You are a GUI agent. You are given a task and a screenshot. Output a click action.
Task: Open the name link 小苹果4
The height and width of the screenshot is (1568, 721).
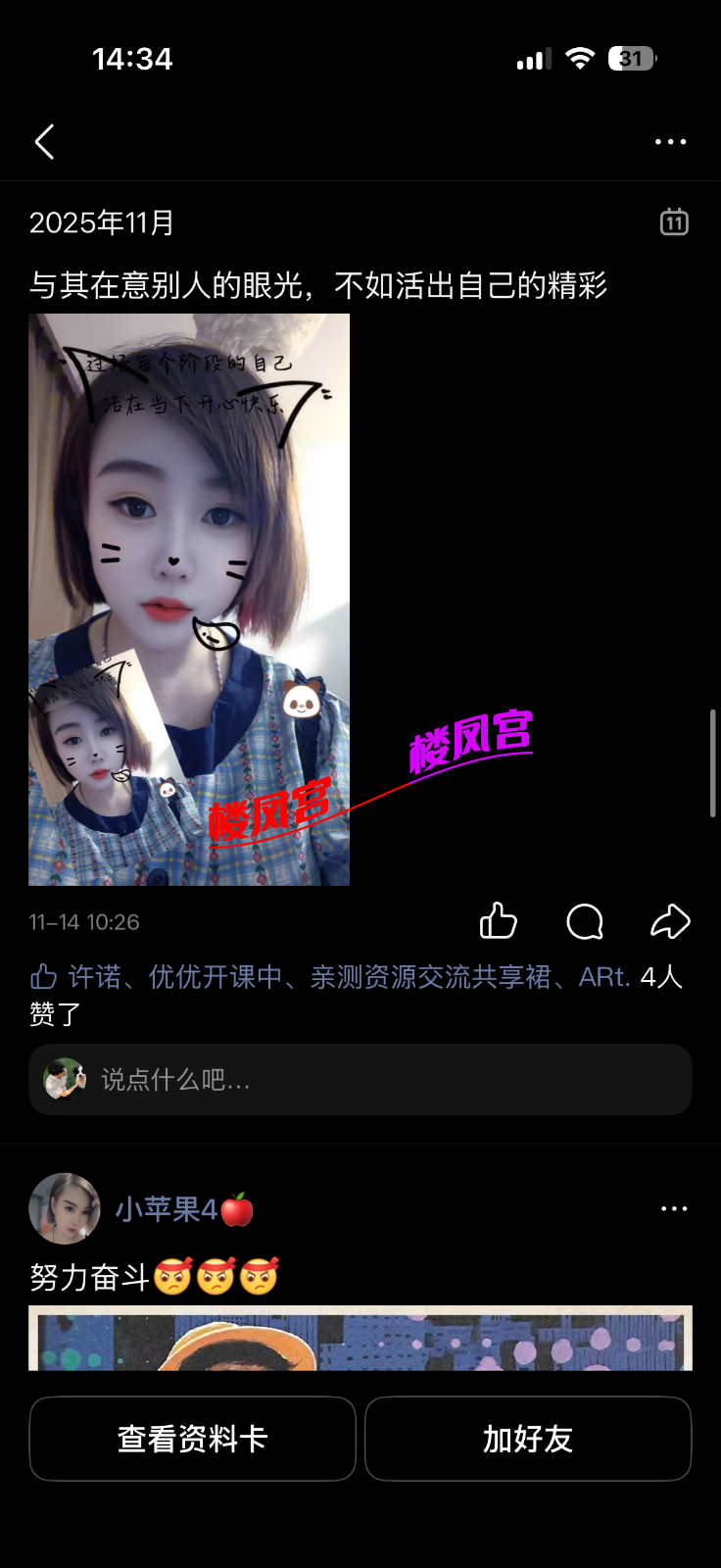pos(167,1209)
